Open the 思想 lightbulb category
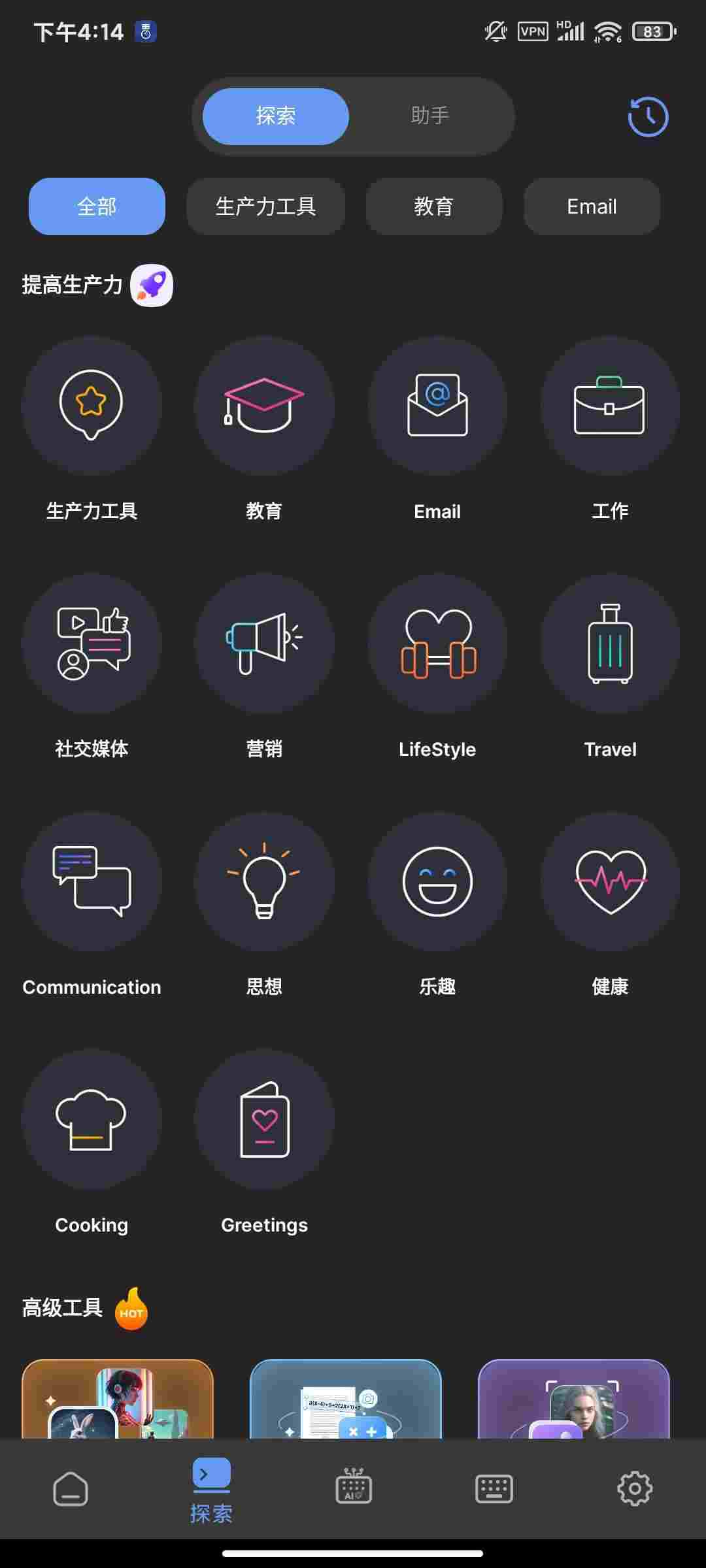Image resolution: width=706 pixels, height=1568 pixels. click(x=264, y=881)
